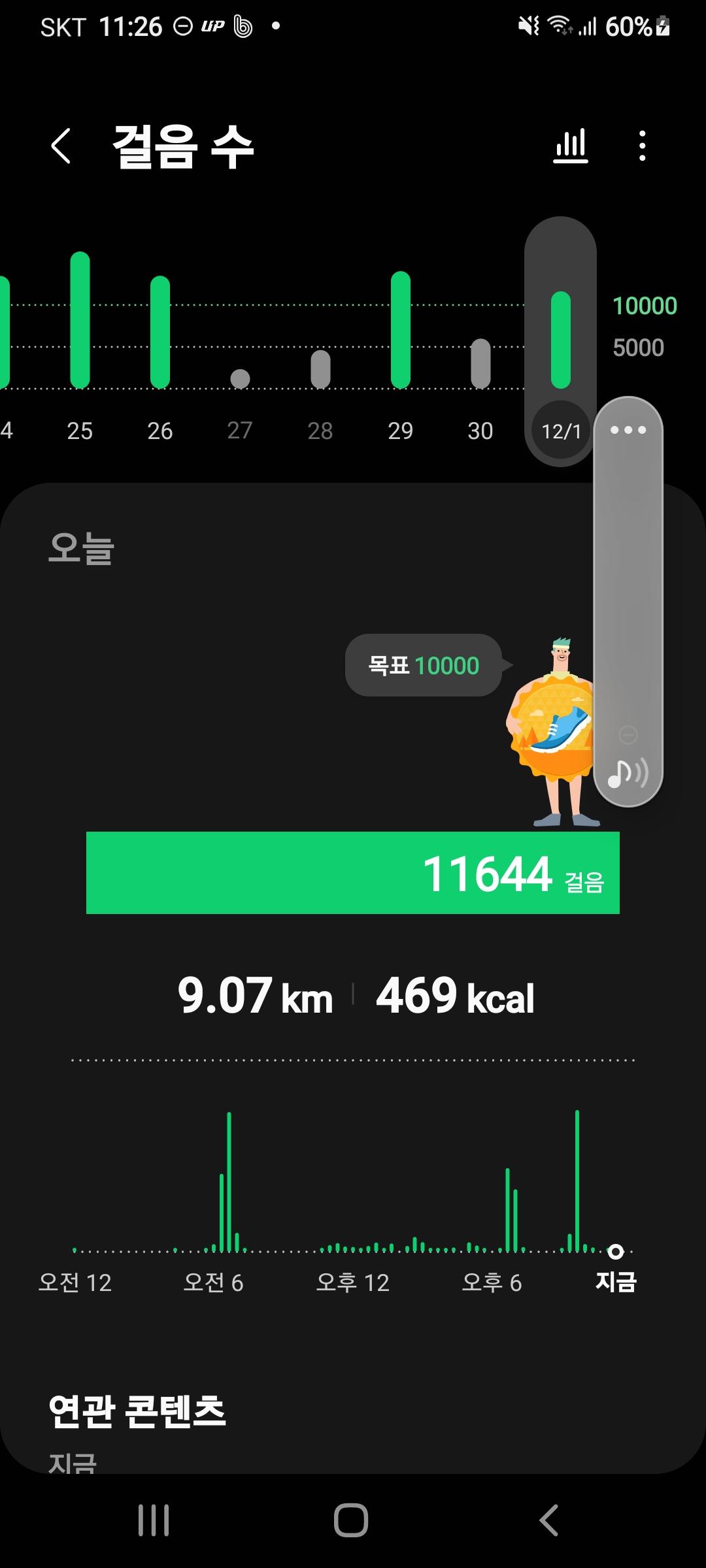Select the 12/1 step bar

click(x=561, y=340)
